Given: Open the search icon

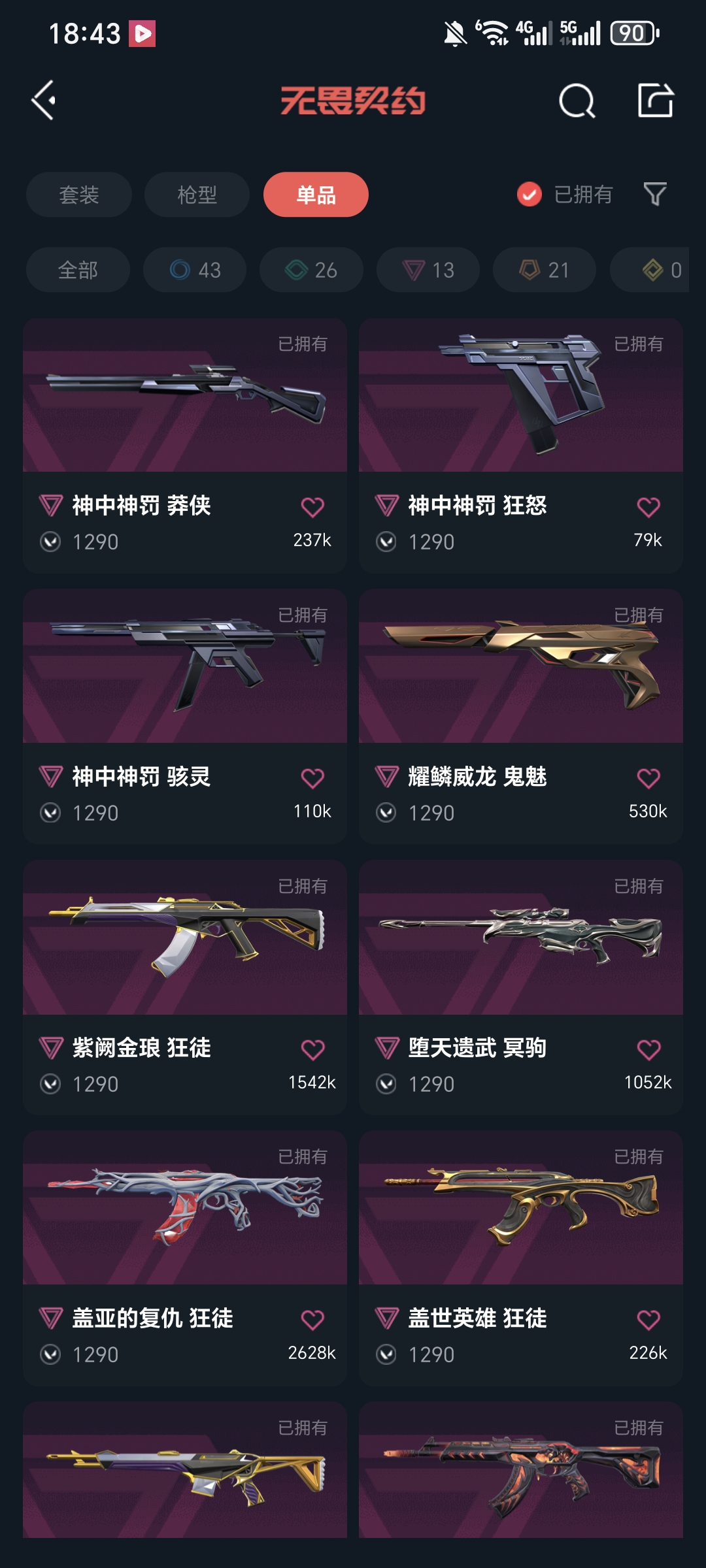Looking at the screenshot, I should 577,101.
